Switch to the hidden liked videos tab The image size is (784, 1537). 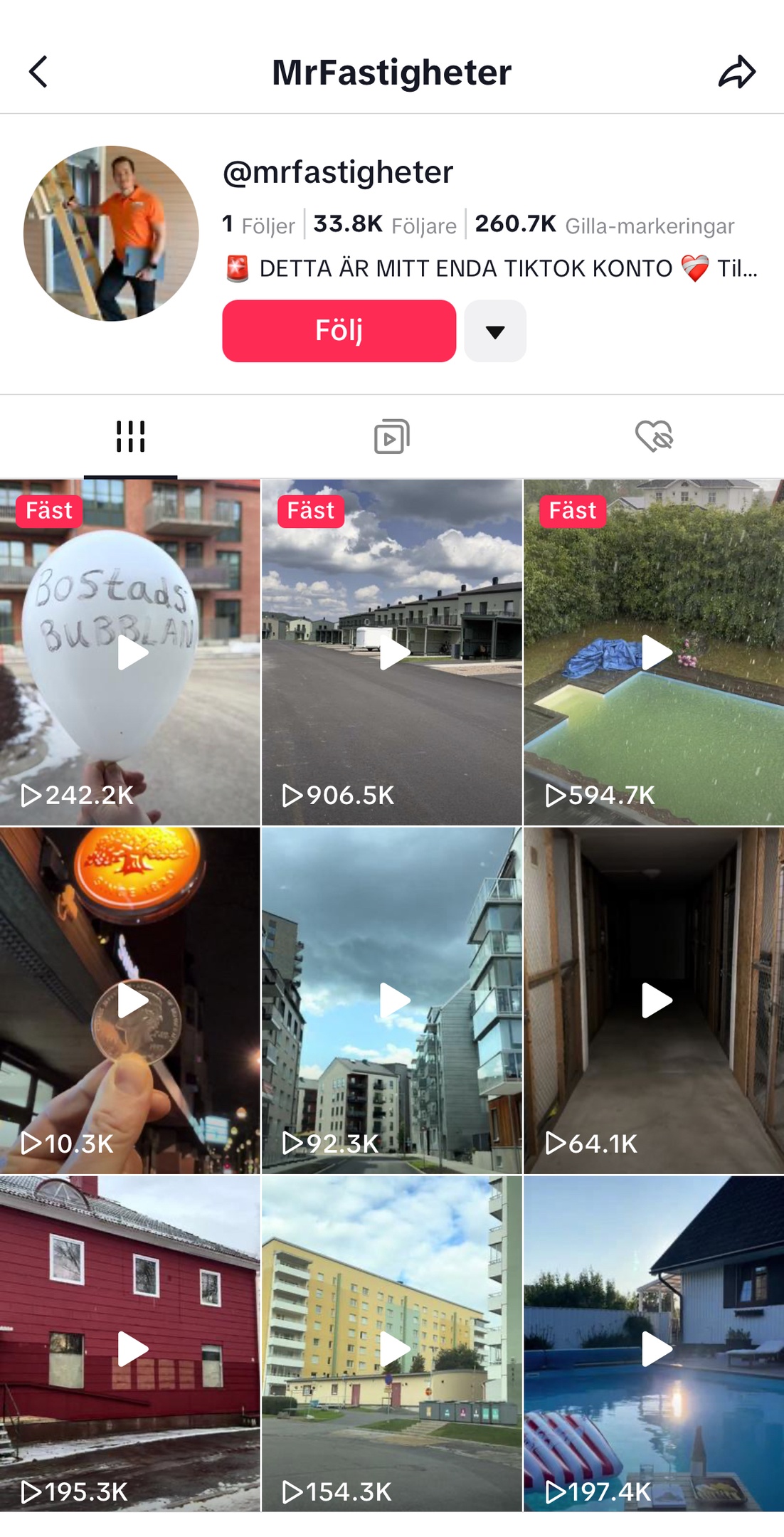tap(653, 436)
